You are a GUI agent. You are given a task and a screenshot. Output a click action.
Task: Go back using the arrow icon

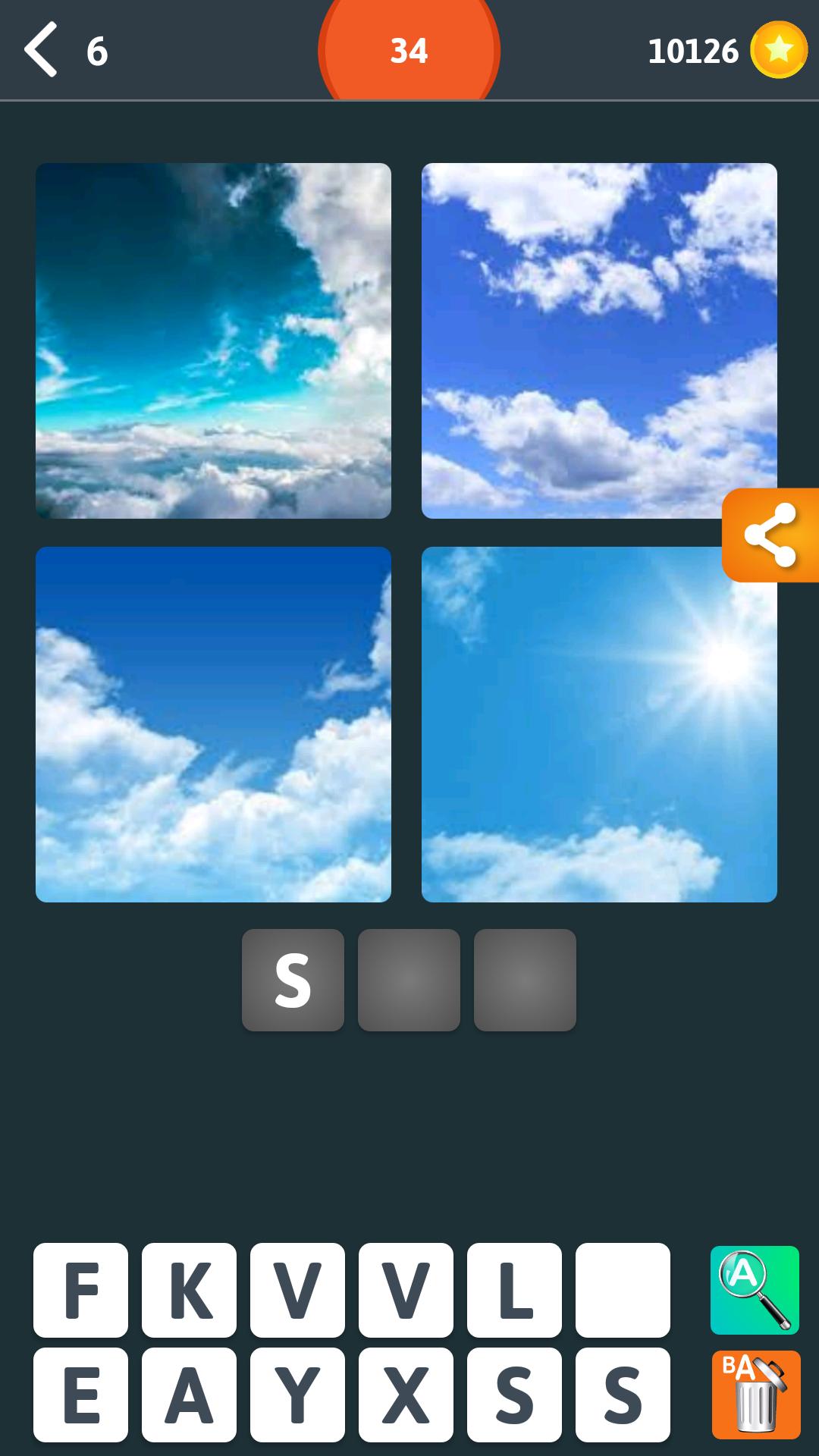point(42,50)
